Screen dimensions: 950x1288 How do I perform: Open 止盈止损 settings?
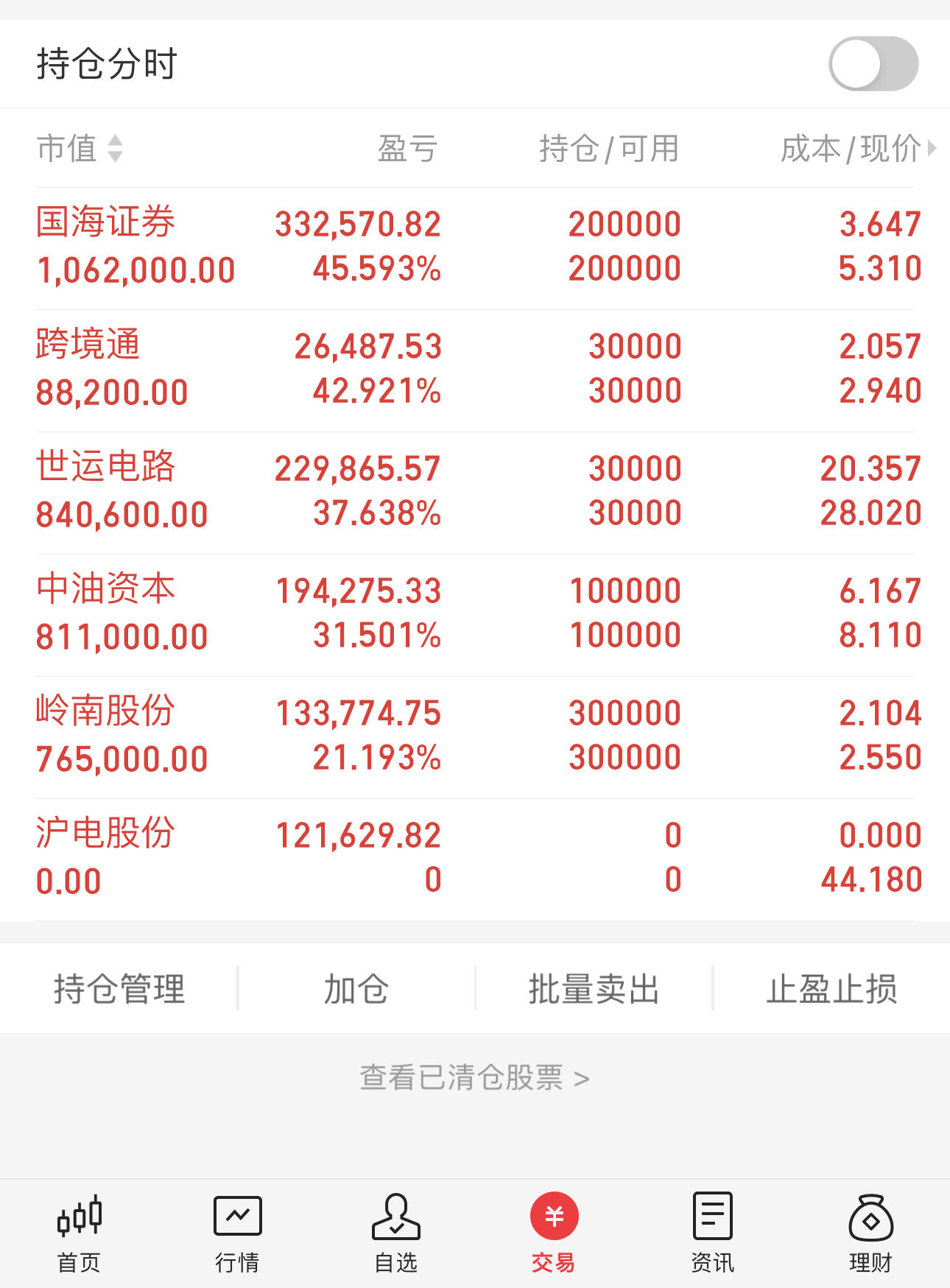click(831, 988)
